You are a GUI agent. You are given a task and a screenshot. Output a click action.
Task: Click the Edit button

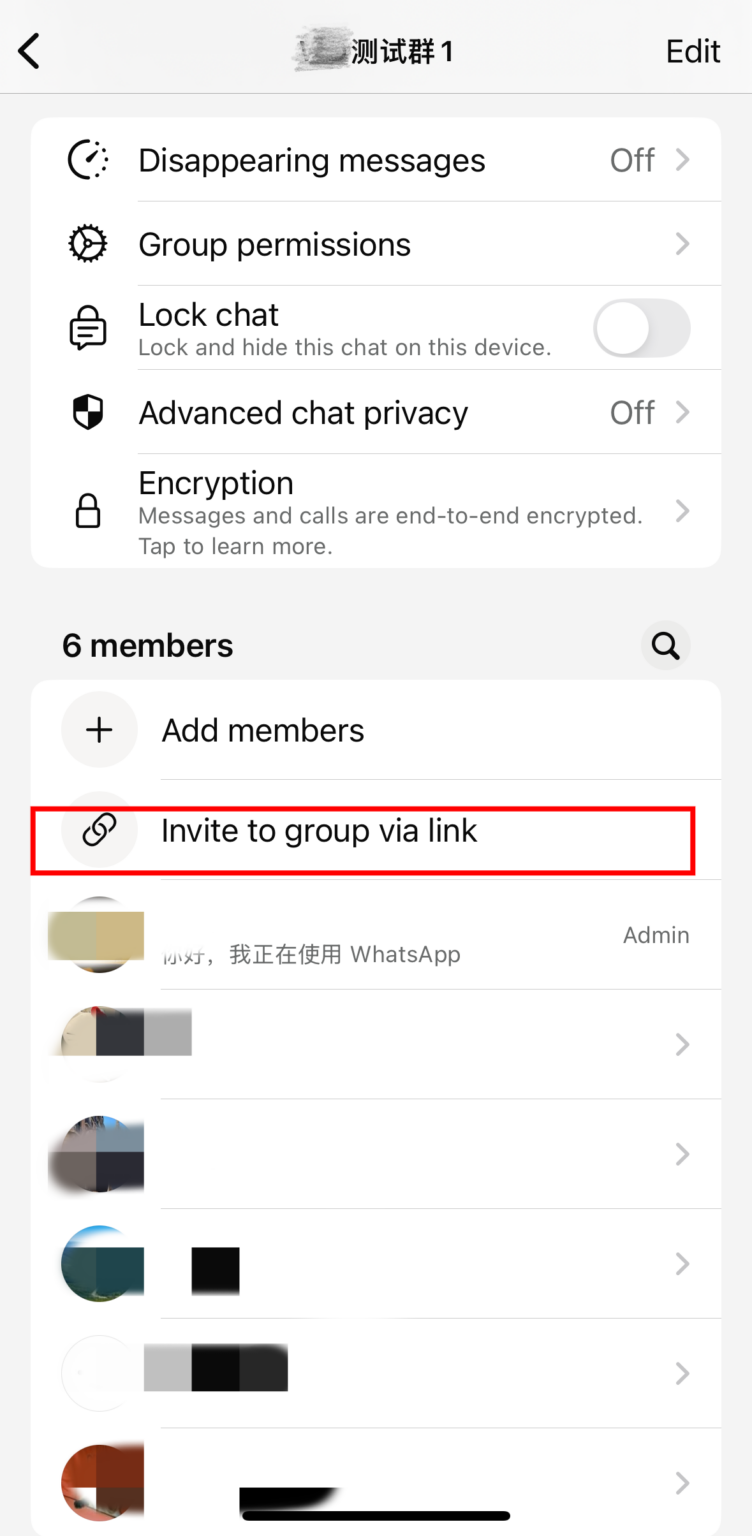[x=693, y=50]
